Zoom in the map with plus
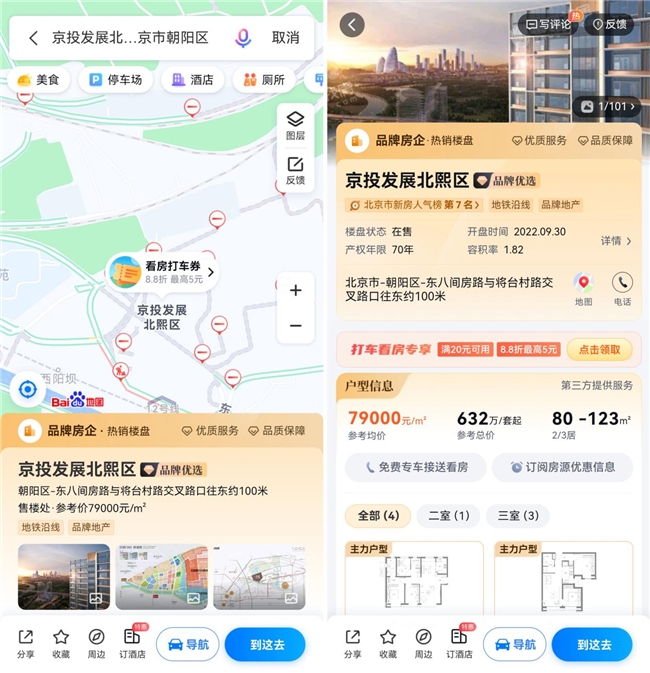The height and width of the screenshot is (673, 650). (295, 291)
